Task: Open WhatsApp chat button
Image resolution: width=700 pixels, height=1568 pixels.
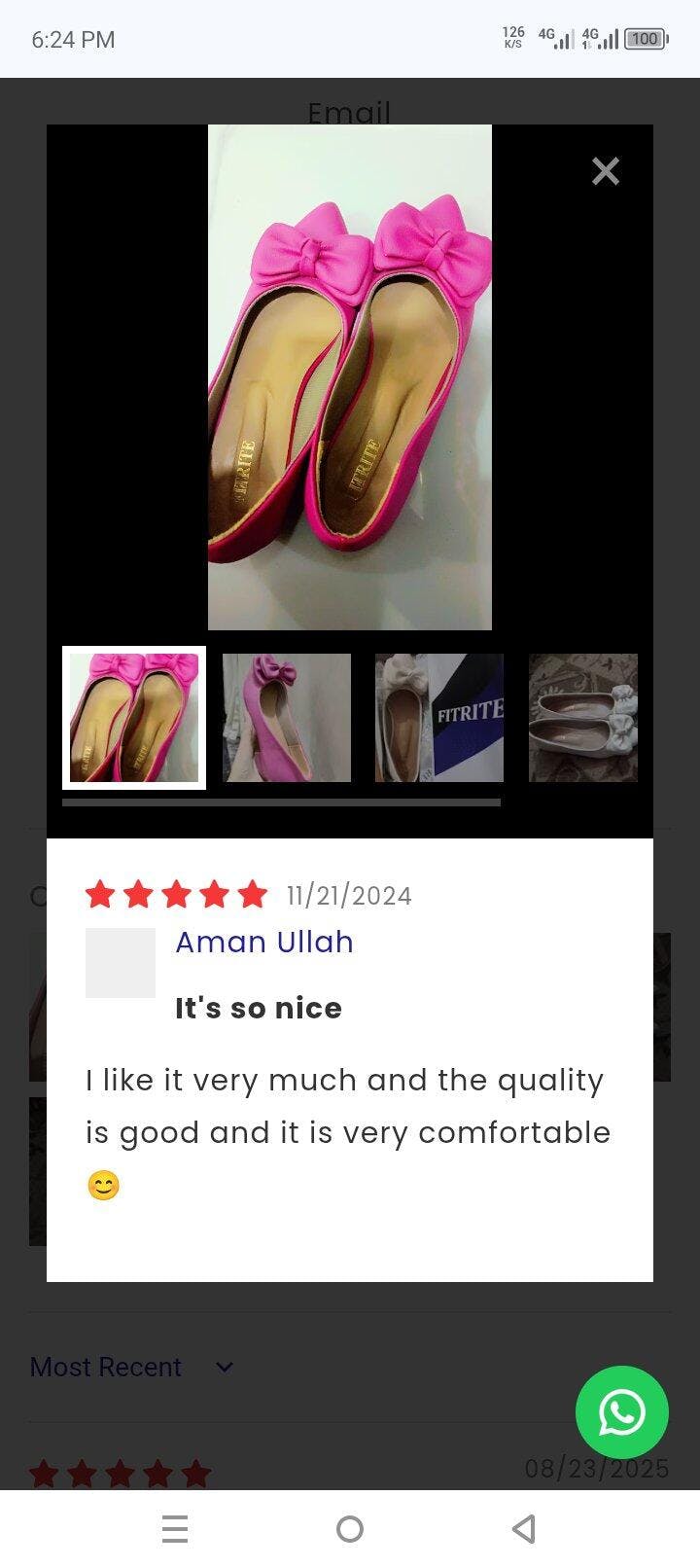Action: tap(622, 1412)
